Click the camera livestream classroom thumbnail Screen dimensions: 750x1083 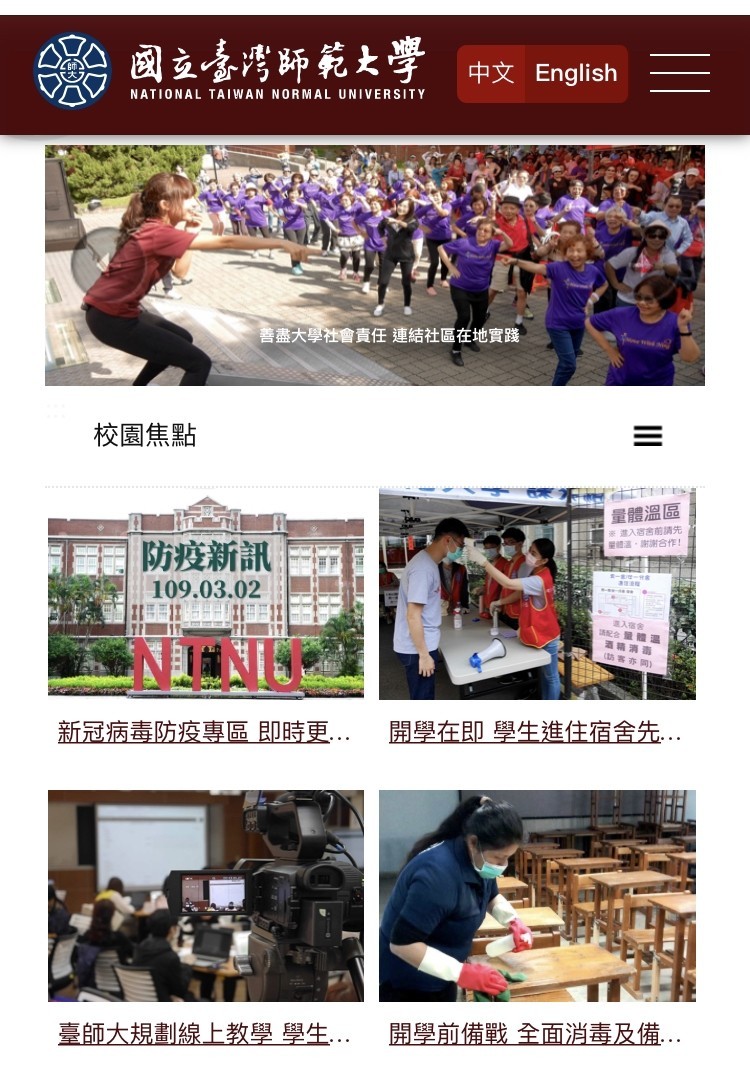[x=206, y=896]
